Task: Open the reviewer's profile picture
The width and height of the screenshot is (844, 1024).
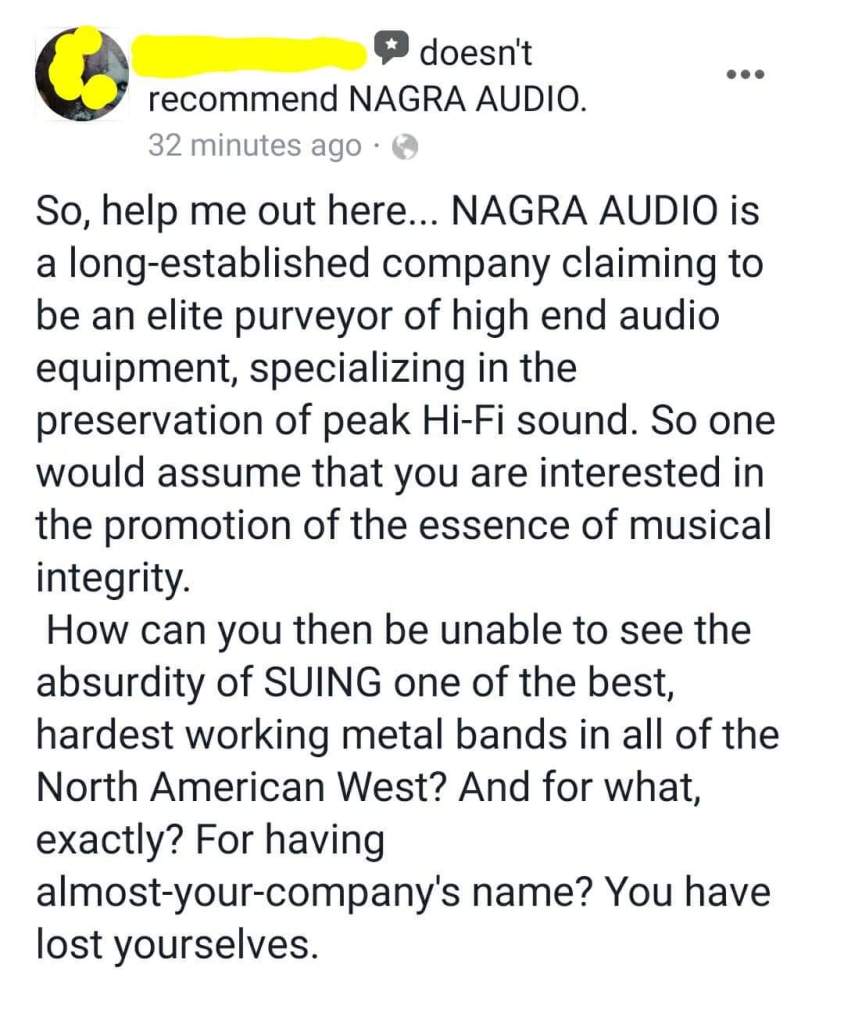Action: point(82,74)
